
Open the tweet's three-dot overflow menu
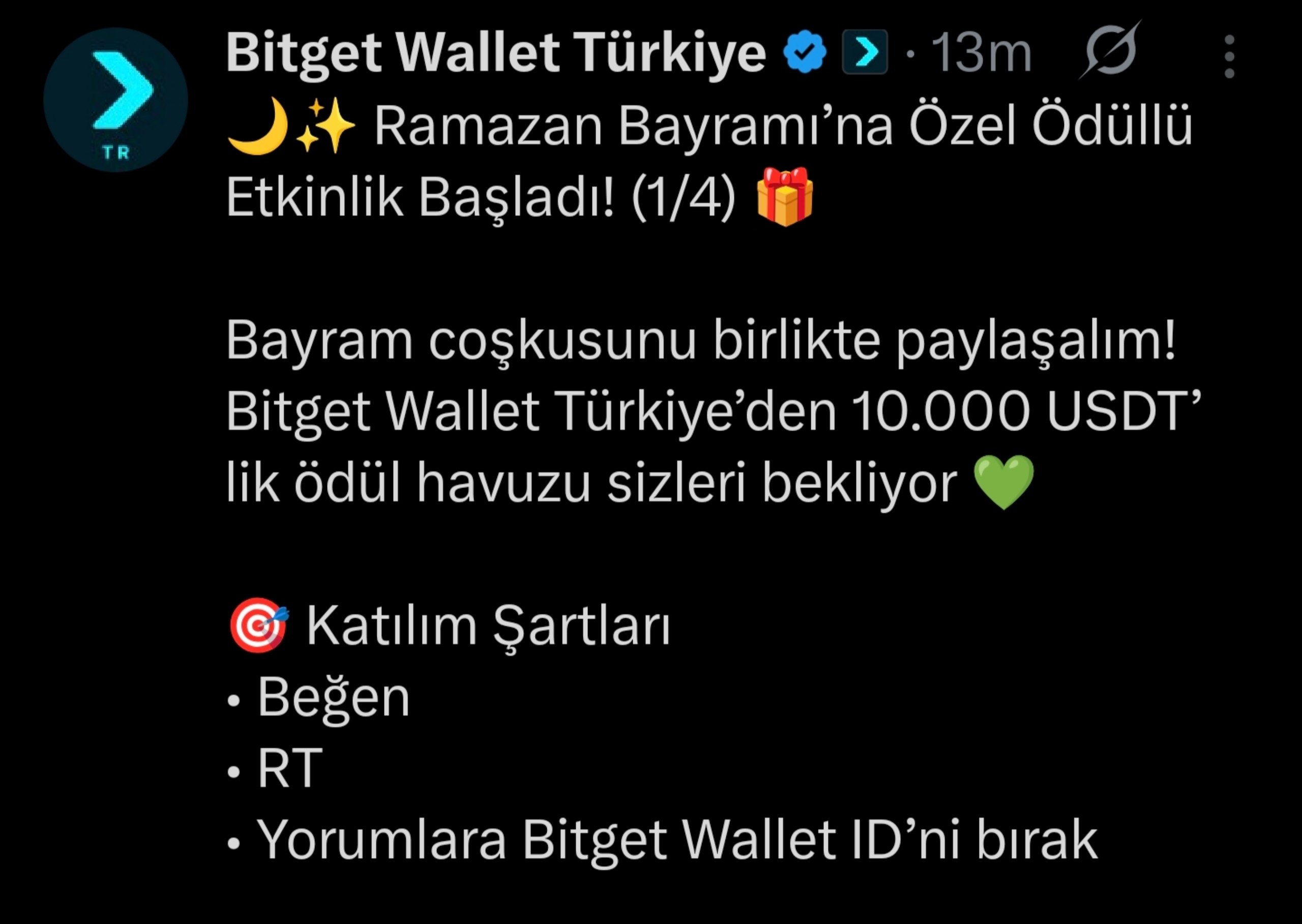coord(1229,56)
